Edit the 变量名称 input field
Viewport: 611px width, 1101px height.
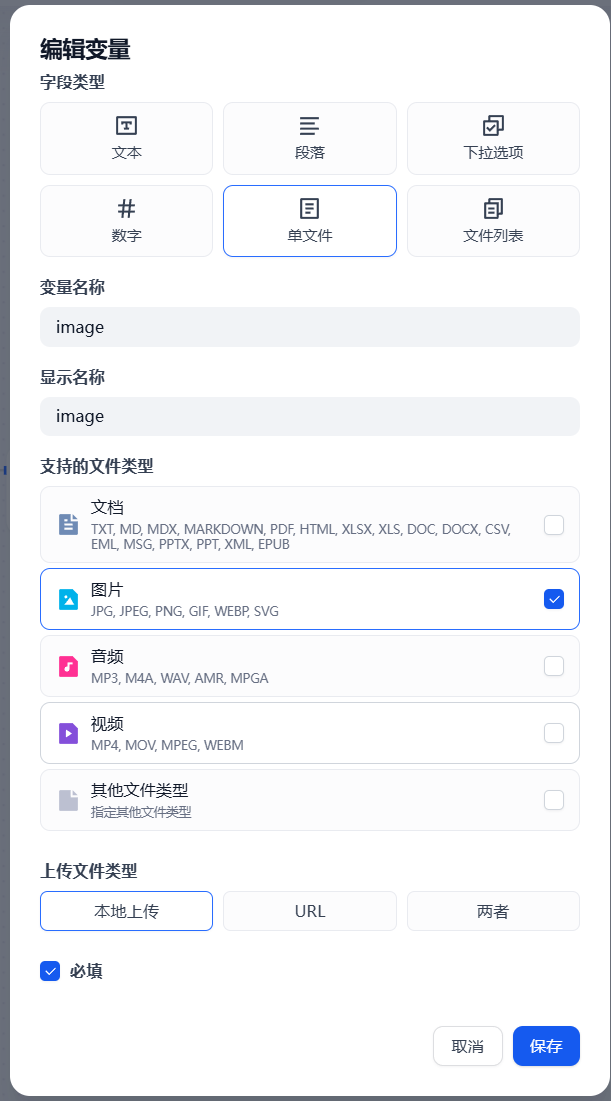[x=310, y=327]
